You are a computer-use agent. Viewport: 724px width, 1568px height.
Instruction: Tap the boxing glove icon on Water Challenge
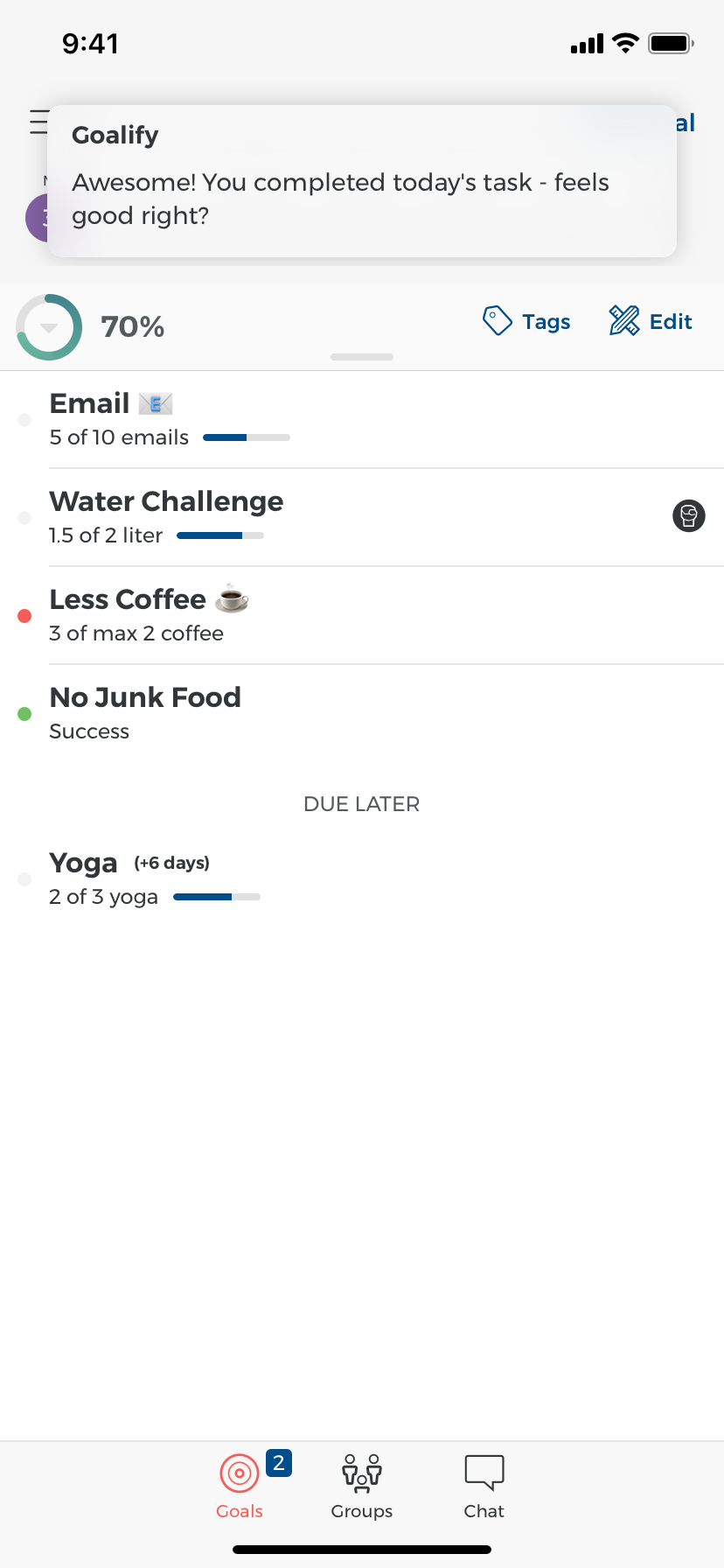(688, 516)
